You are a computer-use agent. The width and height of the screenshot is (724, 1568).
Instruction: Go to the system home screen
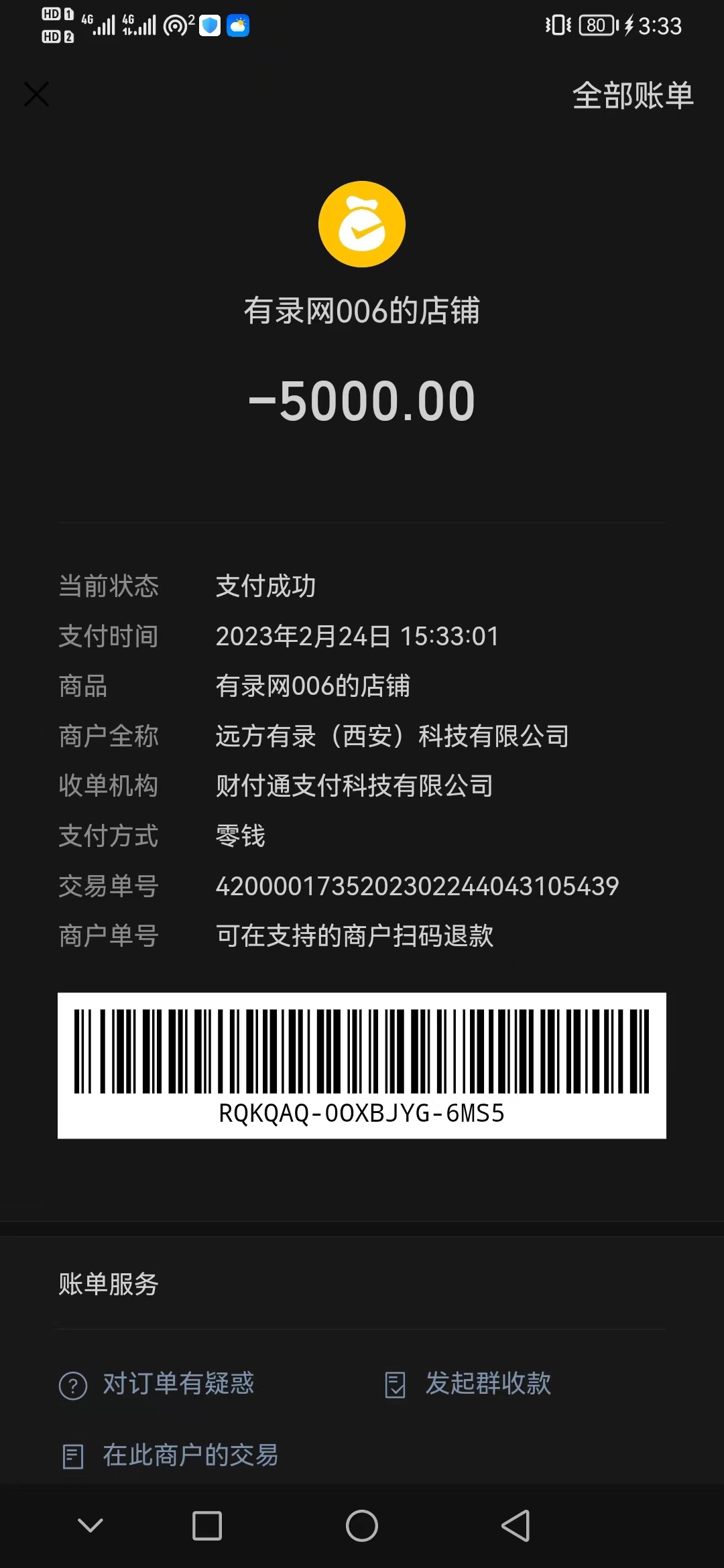coord(362,1526)
